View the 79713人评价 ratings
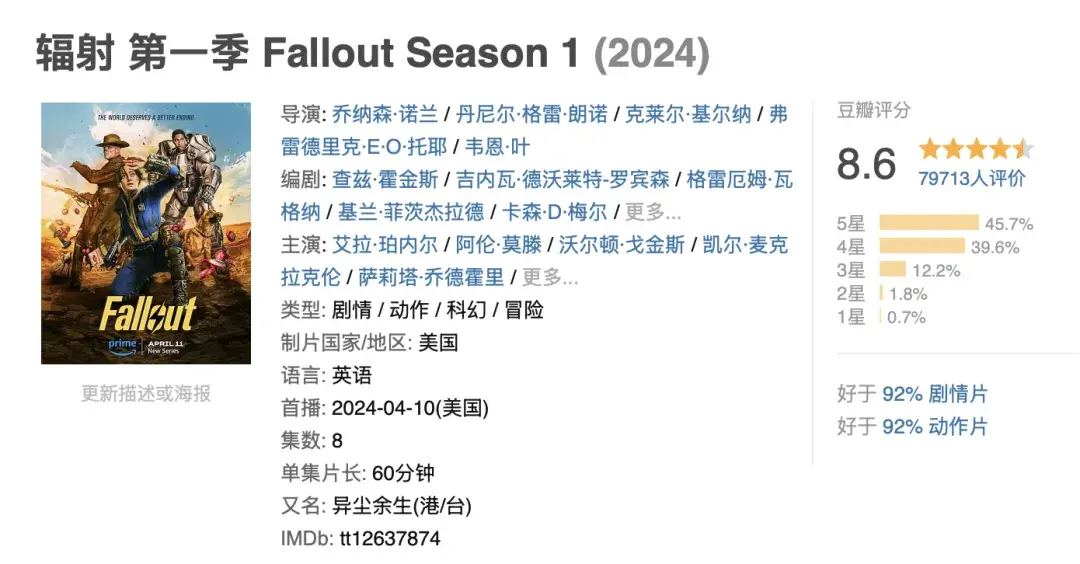Screen dimensions: 1080x564 pos(971,179)
